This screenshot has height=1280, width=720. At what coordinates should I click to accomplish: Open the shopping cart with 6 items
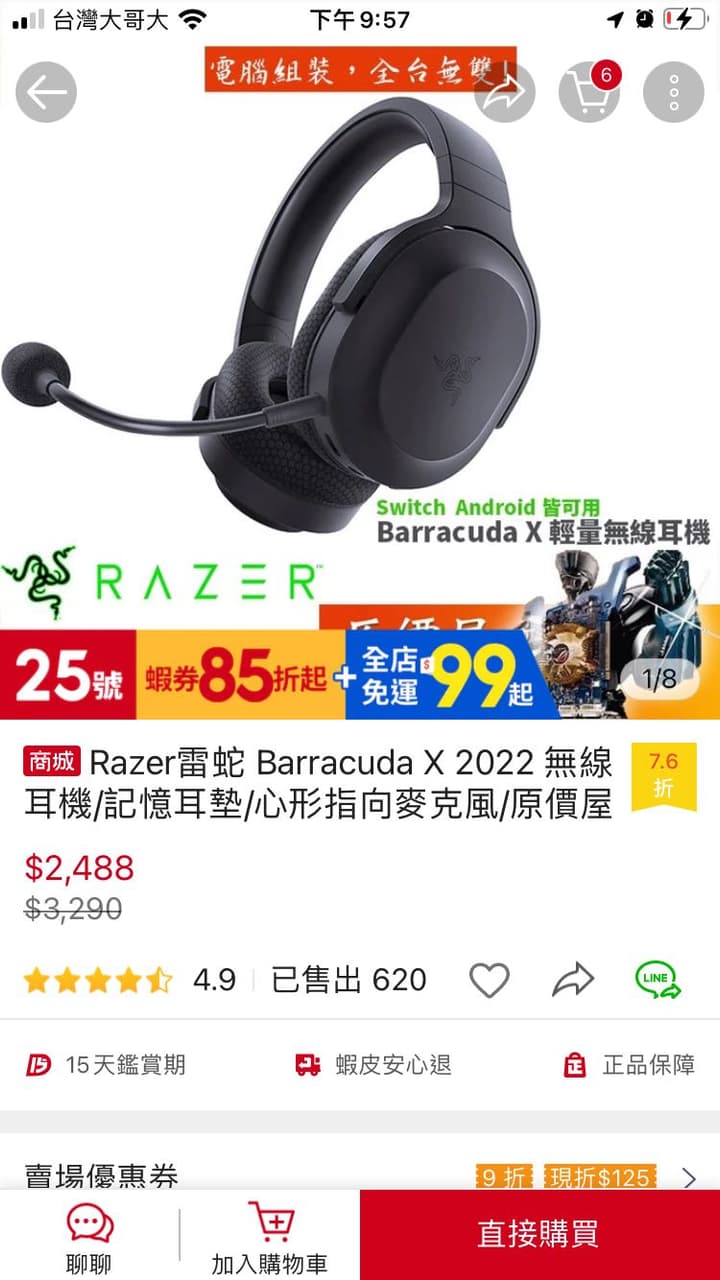pos(589,92)
